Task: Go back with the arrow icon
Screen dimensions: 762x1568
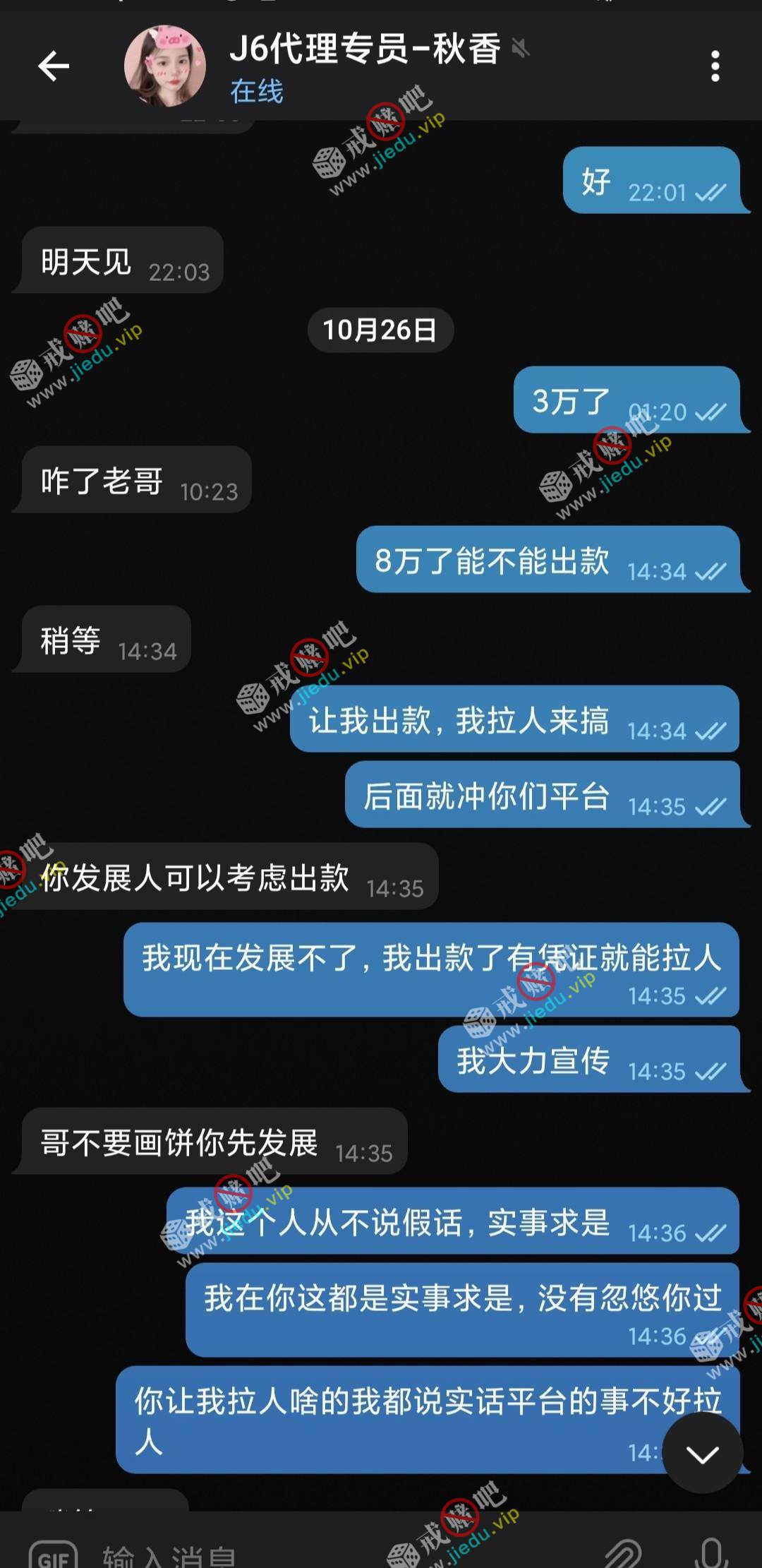Action: click(54, 66)
